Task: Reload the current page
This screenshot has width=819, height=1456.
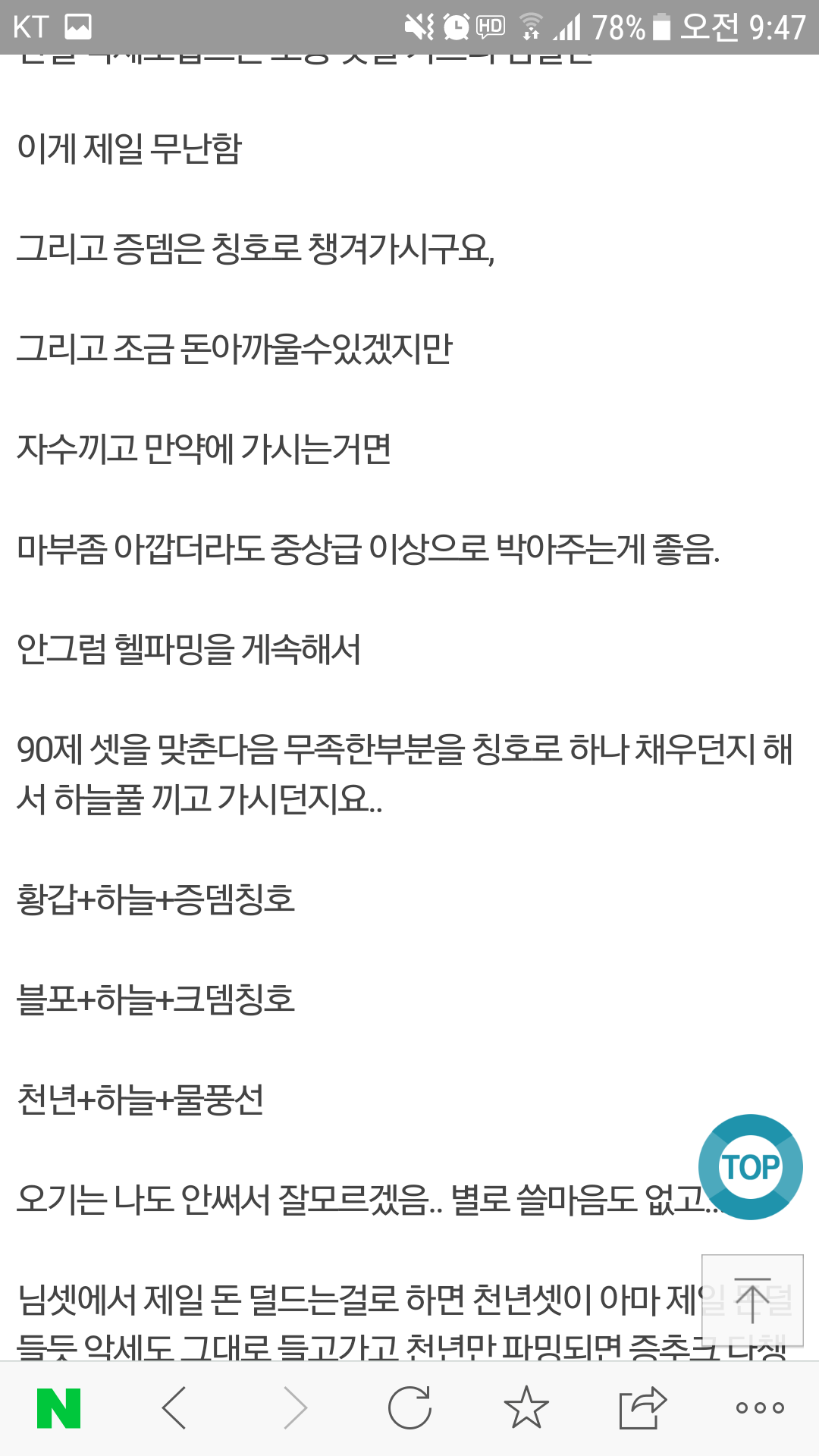Action: 409,1408
